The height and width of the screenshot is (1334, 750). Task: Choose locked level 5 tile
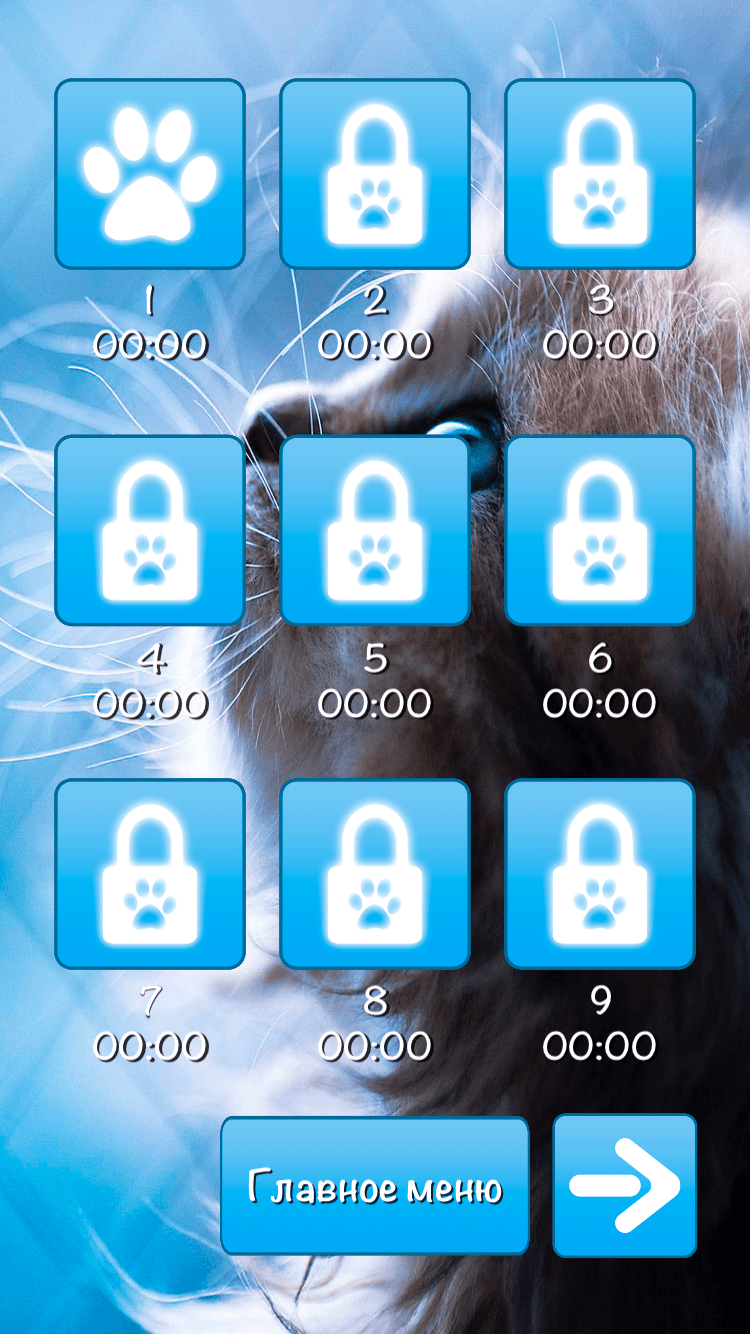[375, 530]
